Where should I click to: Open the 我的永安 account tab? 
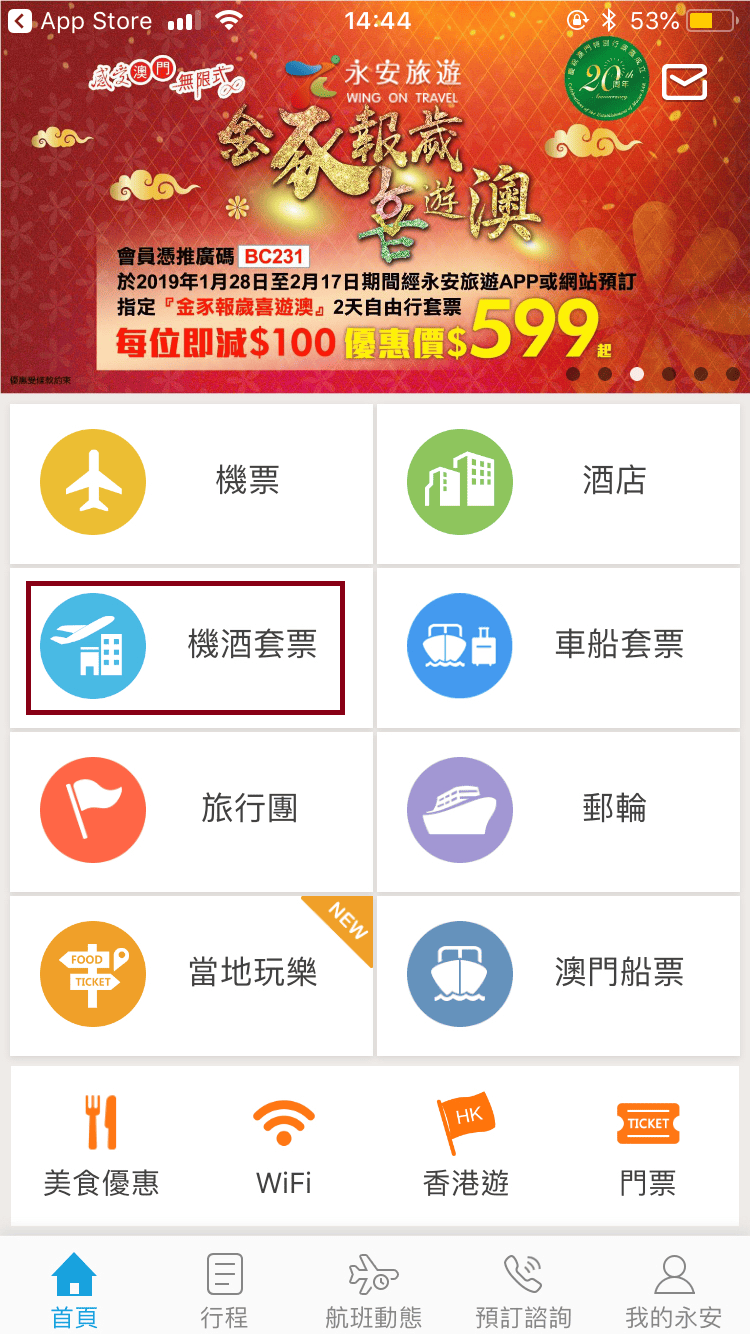tap(674, 1290)
